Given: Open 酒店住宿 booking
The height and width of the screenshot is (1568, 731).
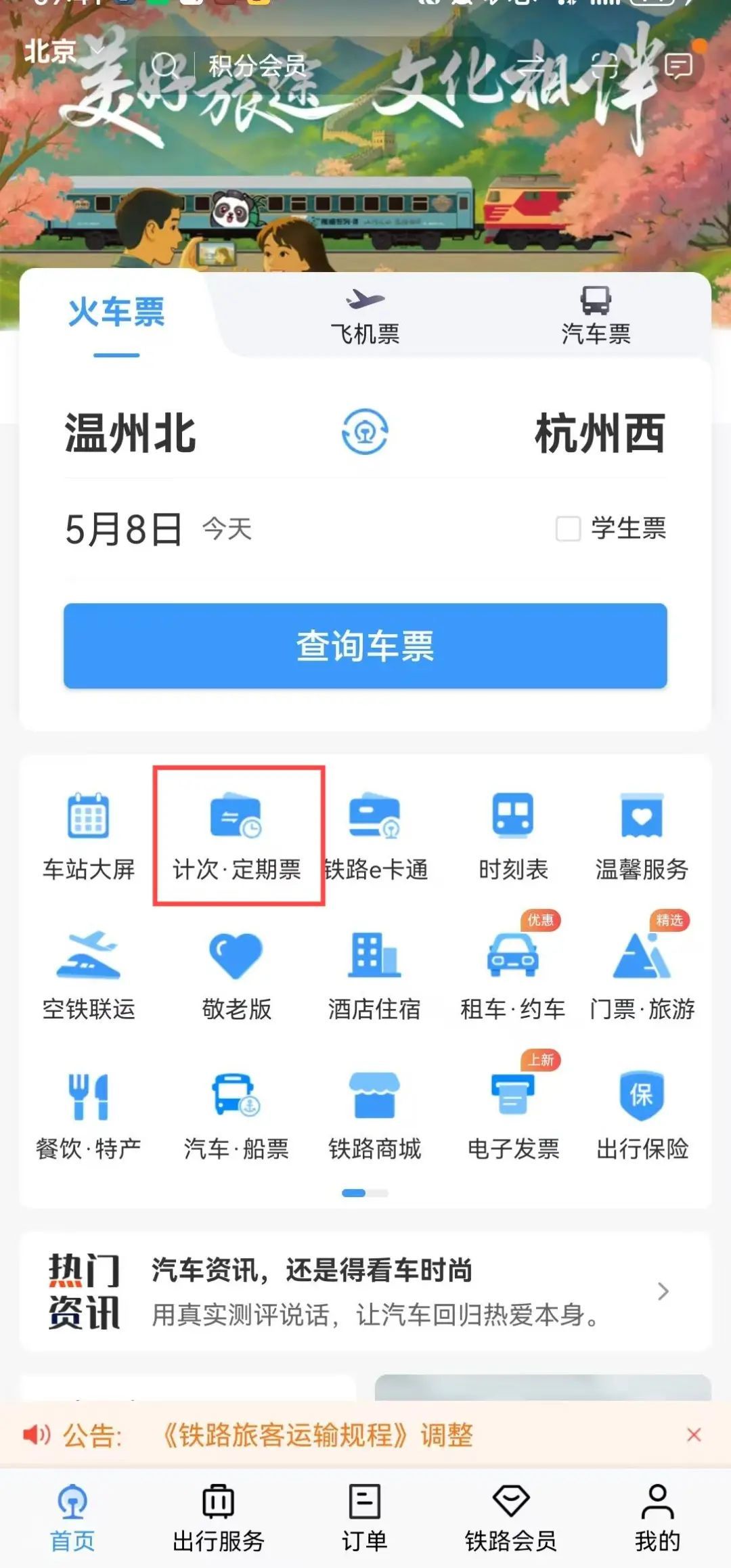Looking at the screenshot, I should [374, 976].
